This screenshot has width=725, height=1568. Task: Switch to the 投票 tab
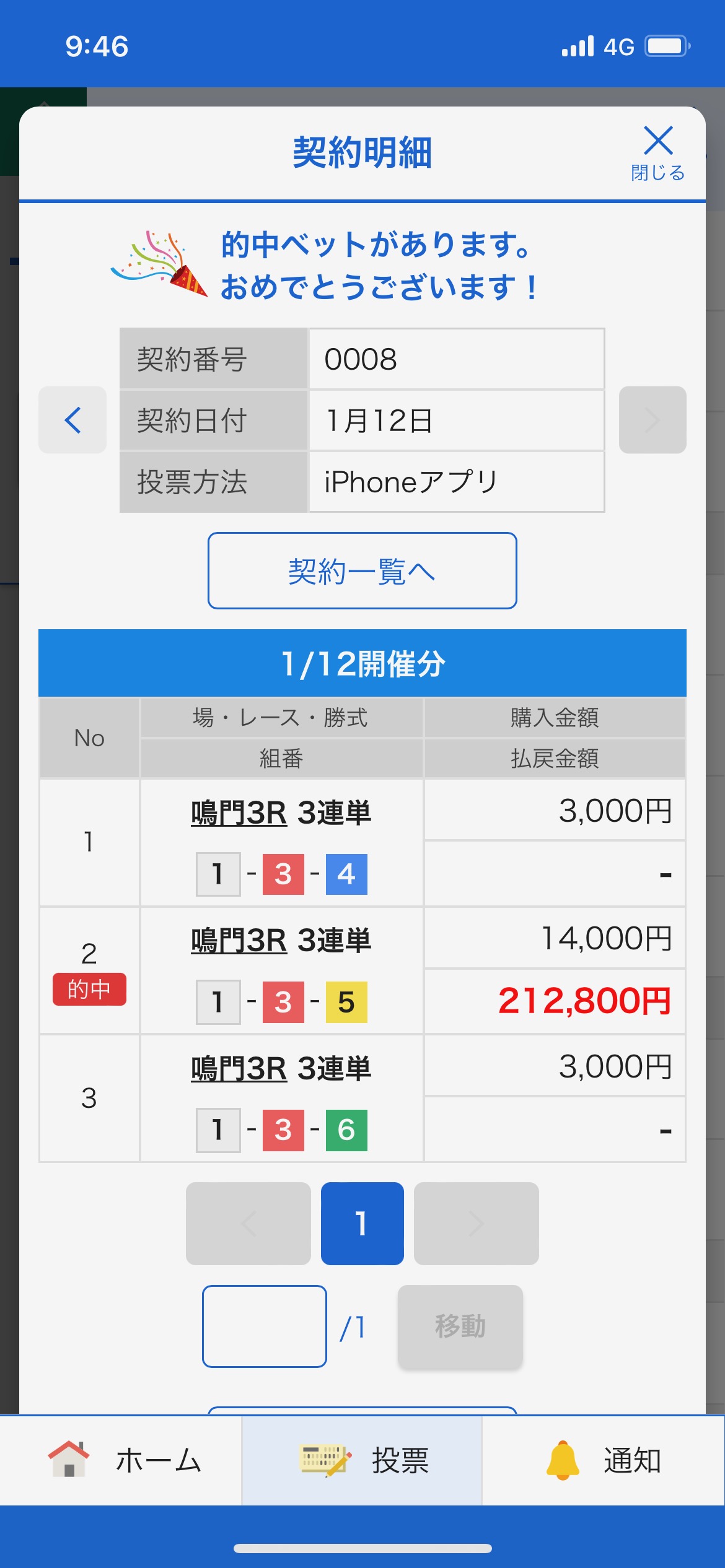362,1460
